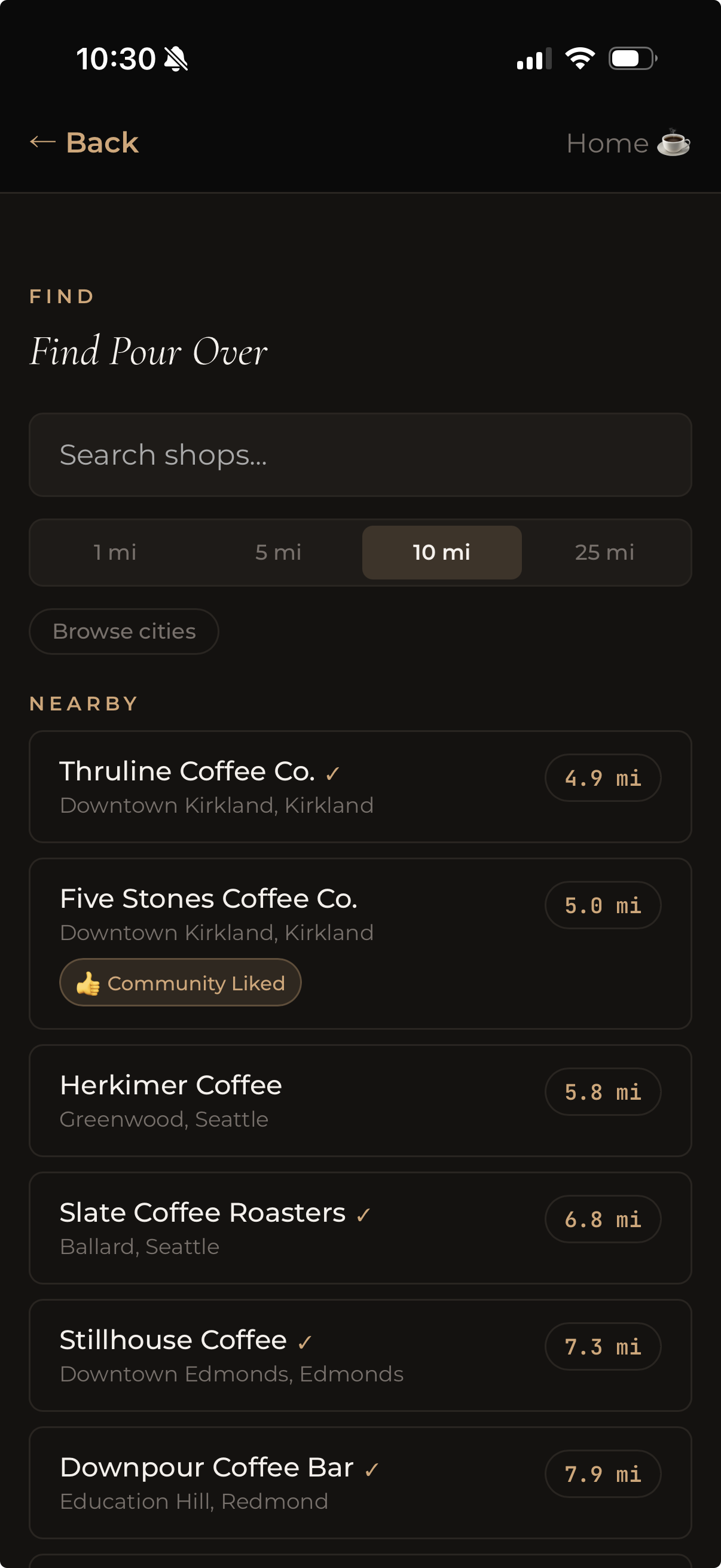Tap the Search shops input field

point(361,454)
